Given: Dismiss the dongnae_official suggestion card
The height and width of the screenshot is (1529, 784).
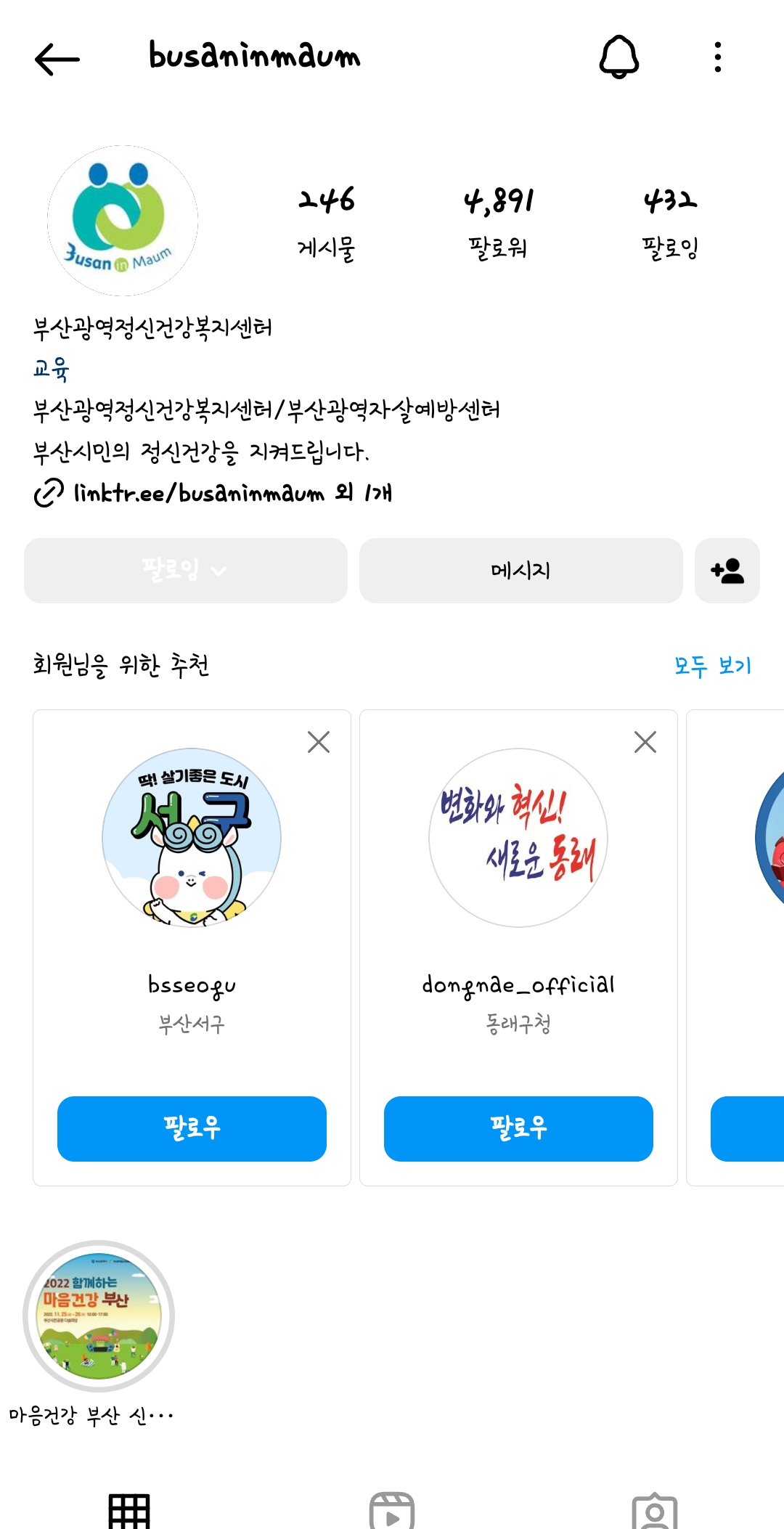Looking at the screenshot, I should point(645,742).
